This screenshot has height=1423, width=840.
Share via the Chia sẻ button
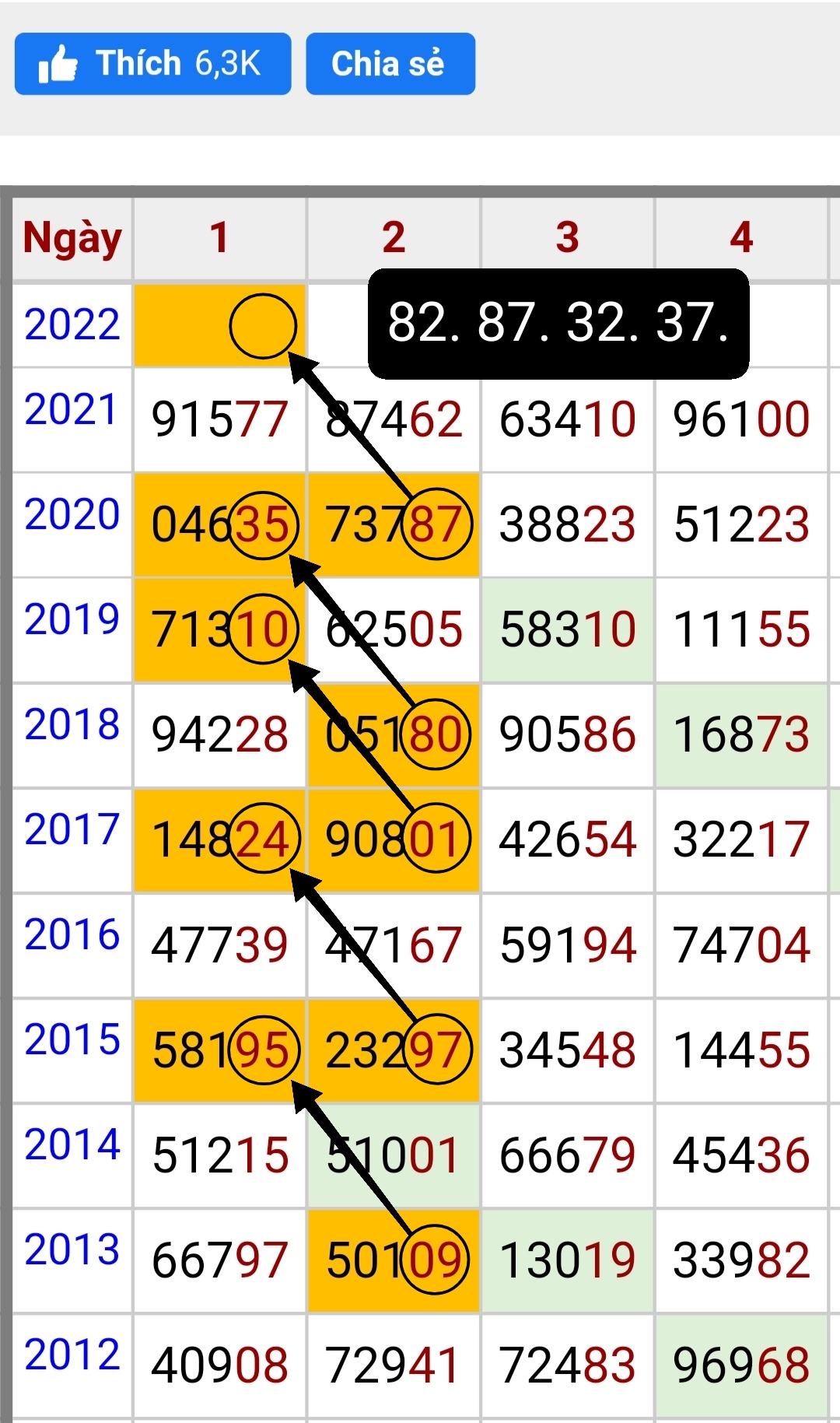[x=390, y=64]
